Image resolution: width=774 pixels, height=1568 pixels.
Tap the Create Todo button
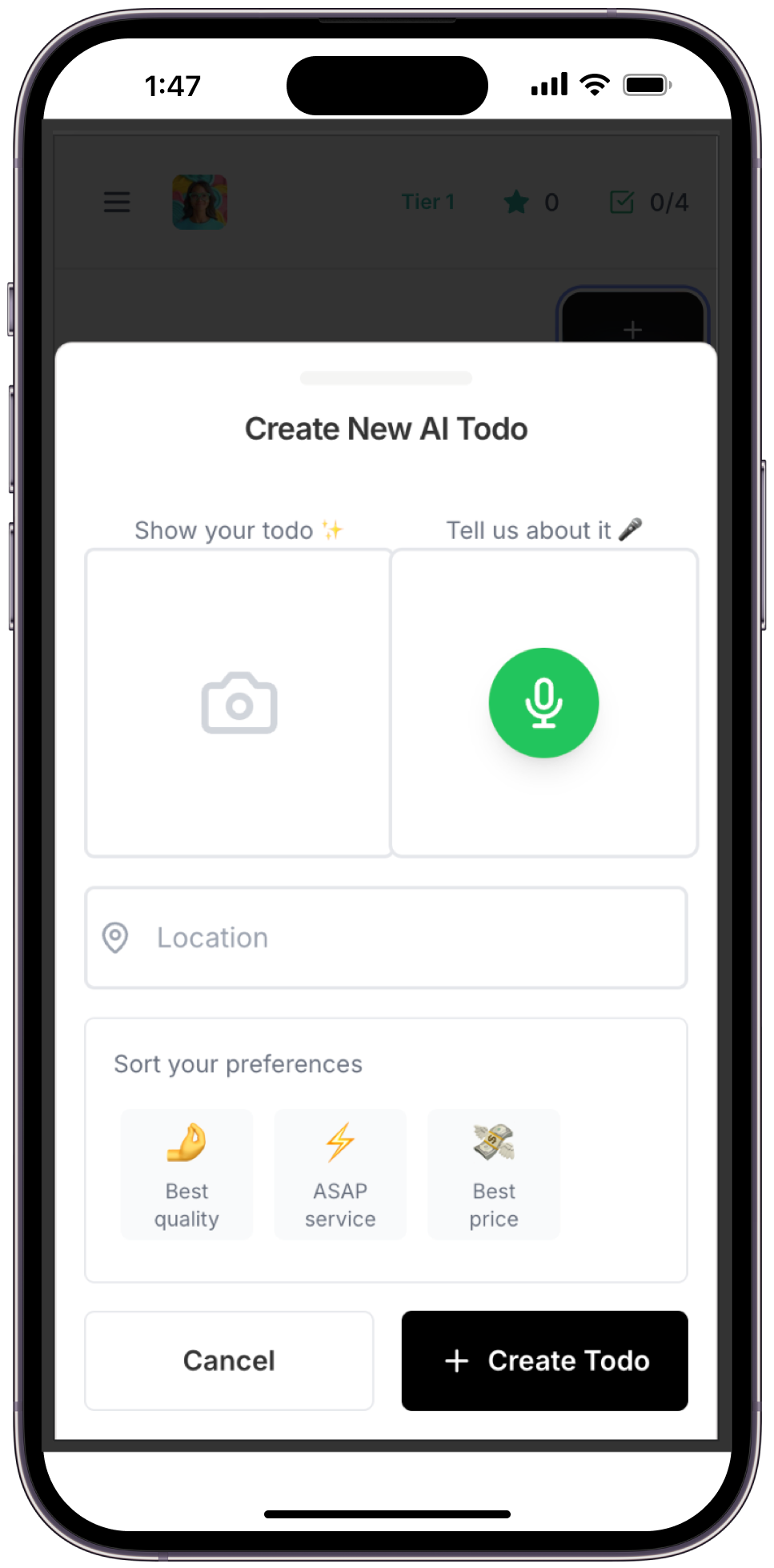(x=544, y=1361)
